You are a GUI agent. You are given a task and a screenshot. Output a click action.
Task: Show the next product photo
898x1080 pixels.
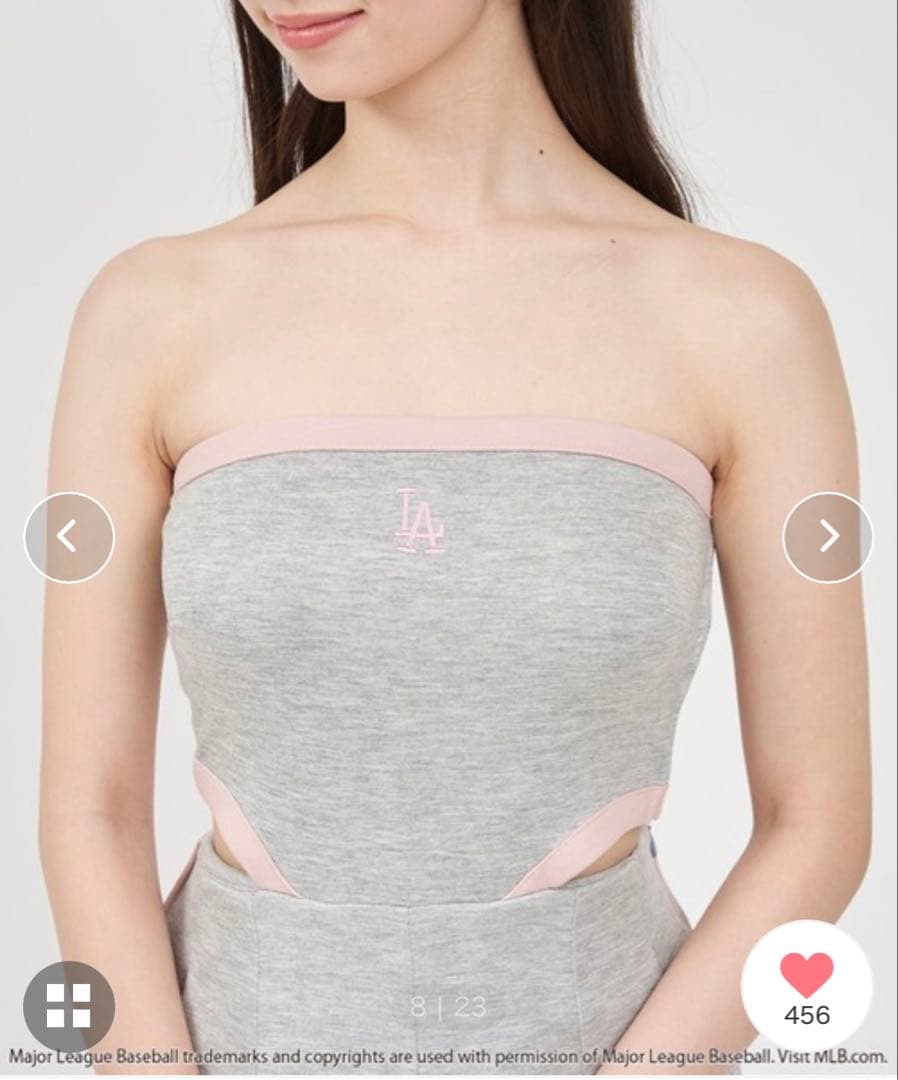pos(828,537)
